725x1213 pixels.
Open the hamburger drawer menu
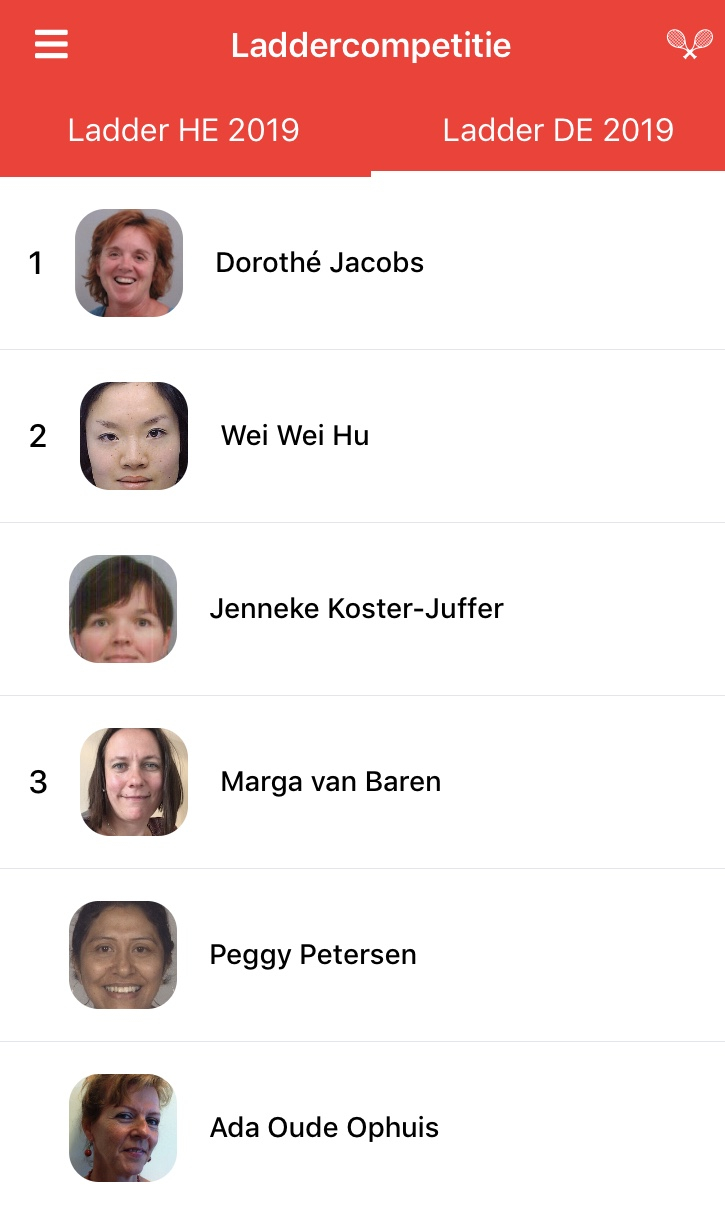(x=51, y=45)
